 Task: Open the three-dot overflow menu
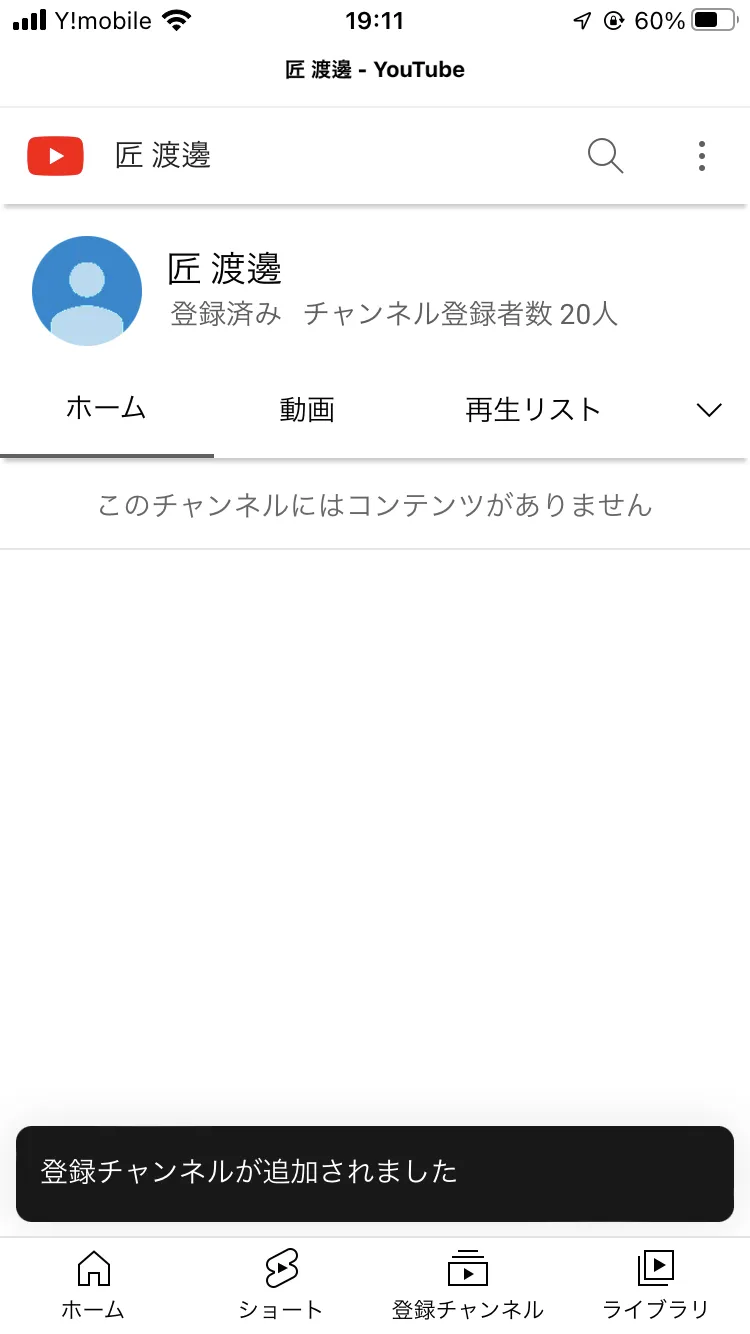(x=702, y=156)
